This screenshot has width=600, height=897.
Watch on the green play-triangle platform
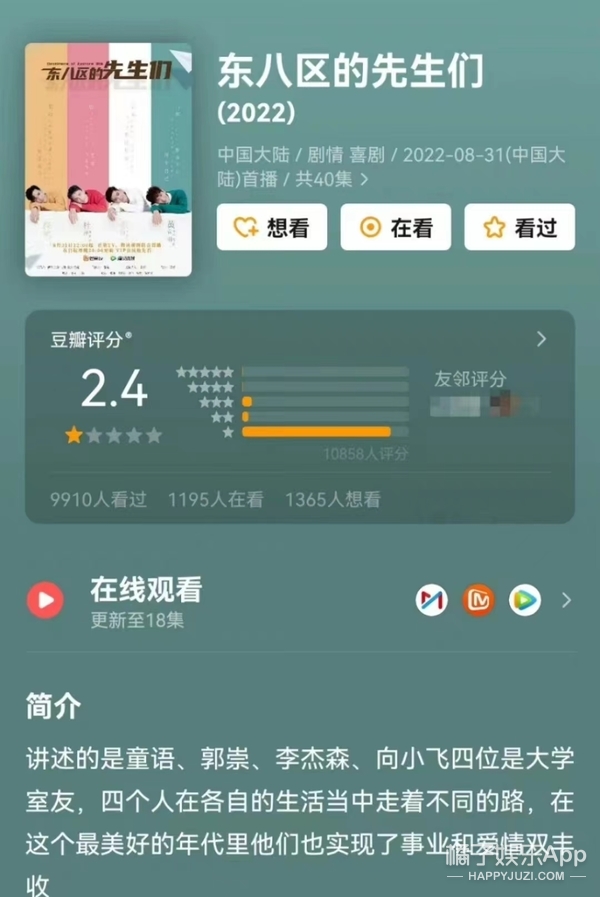click(524, 600)
